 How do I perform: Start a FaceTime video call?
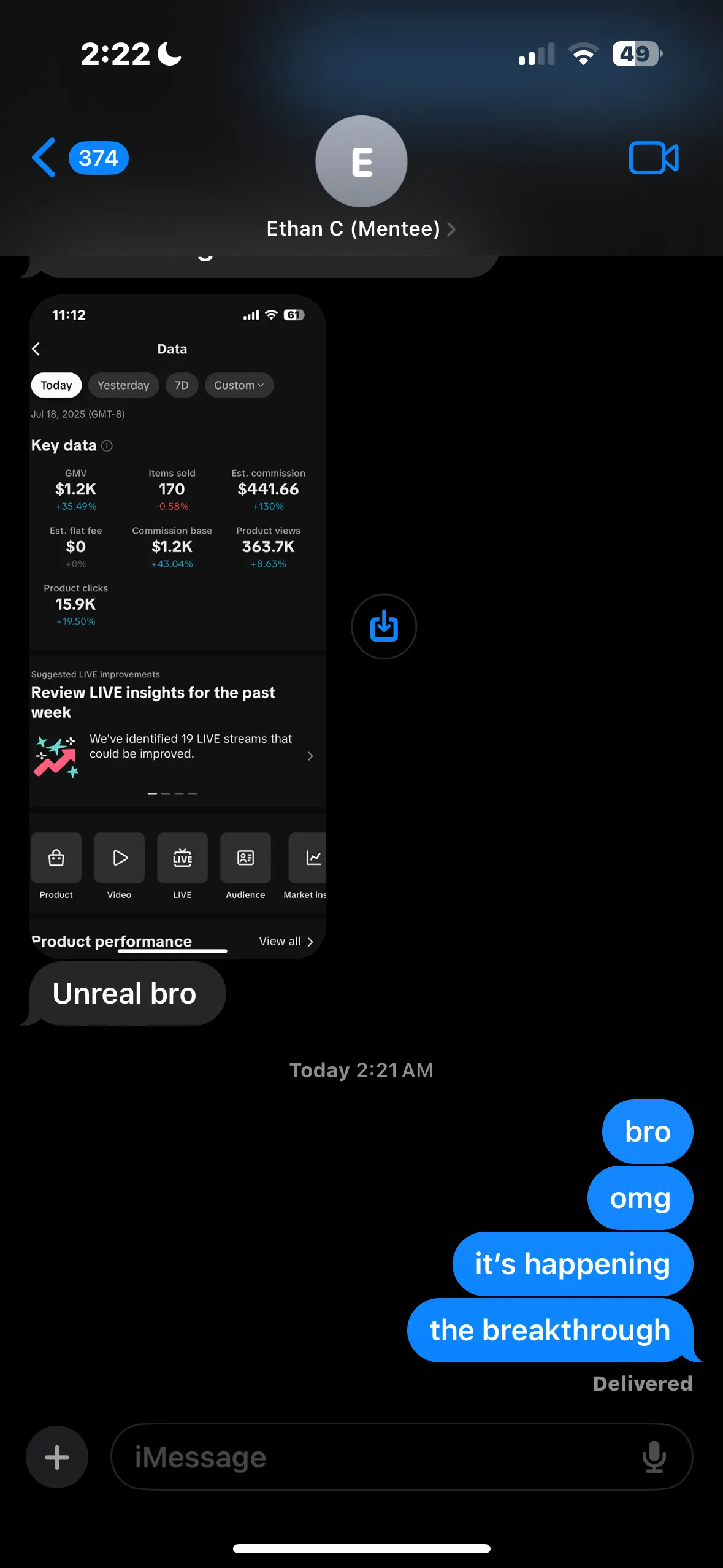653,158
